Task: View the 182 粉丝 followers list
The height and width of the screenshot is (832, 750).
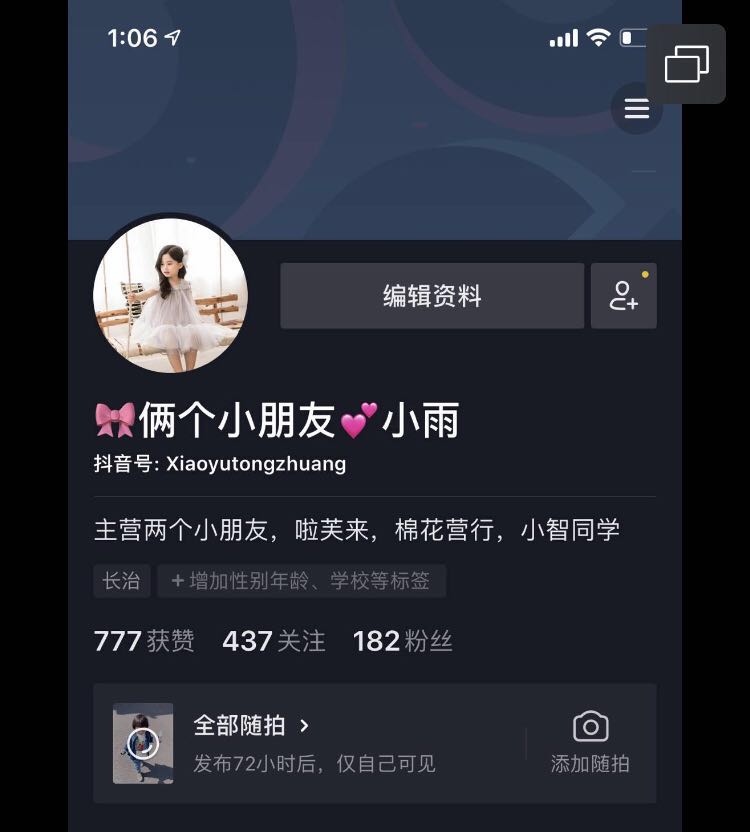Action: (403, 641)
